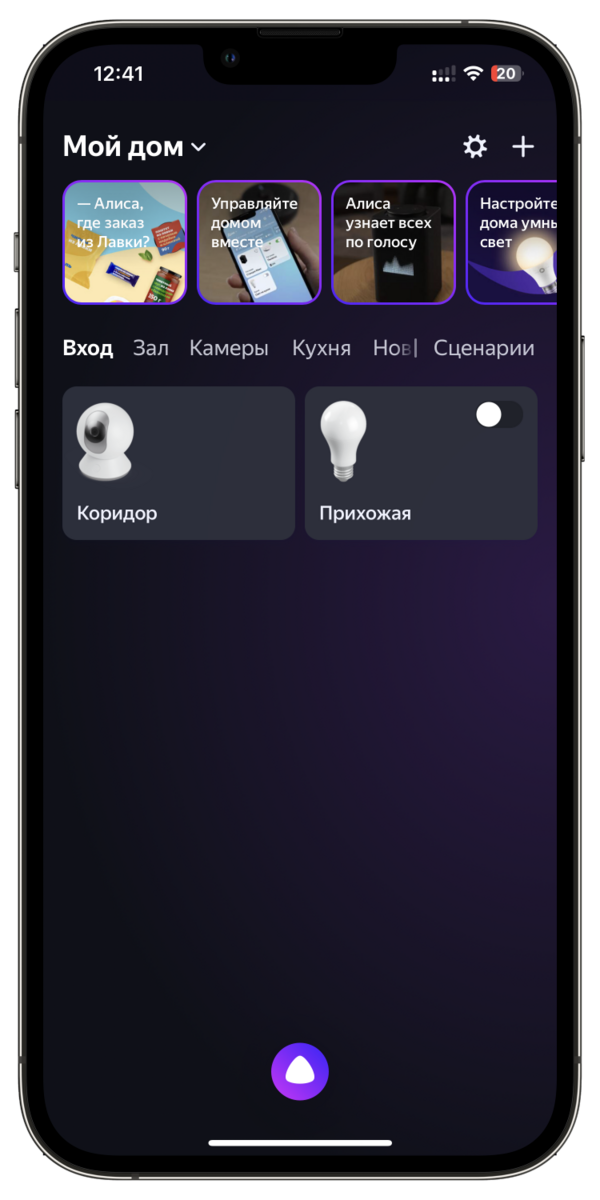
Task: Switch to the Кухня tab
Action: pyautogui.click(x=321, y=348)
